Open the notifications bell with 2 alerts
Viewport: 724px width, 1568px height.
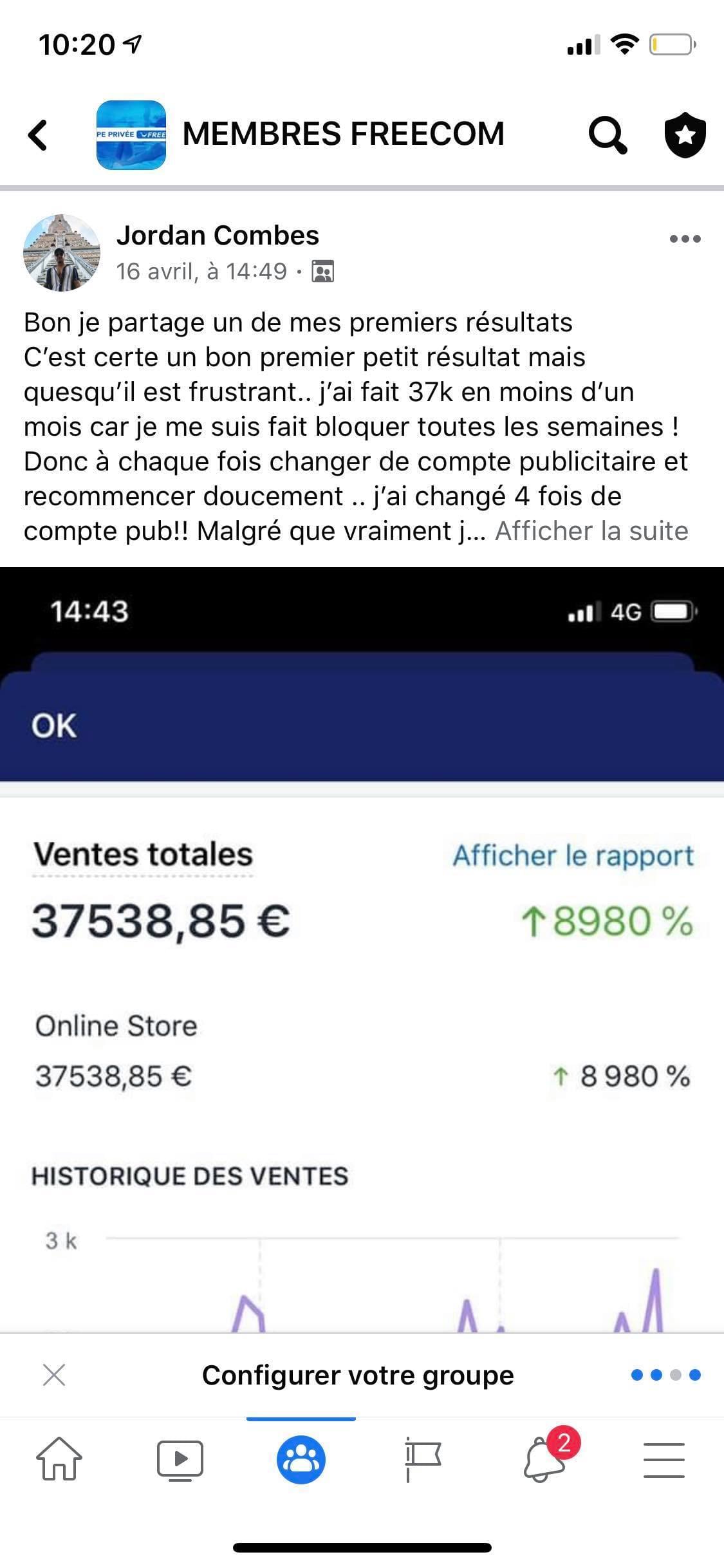click(x=547, y=1456)
